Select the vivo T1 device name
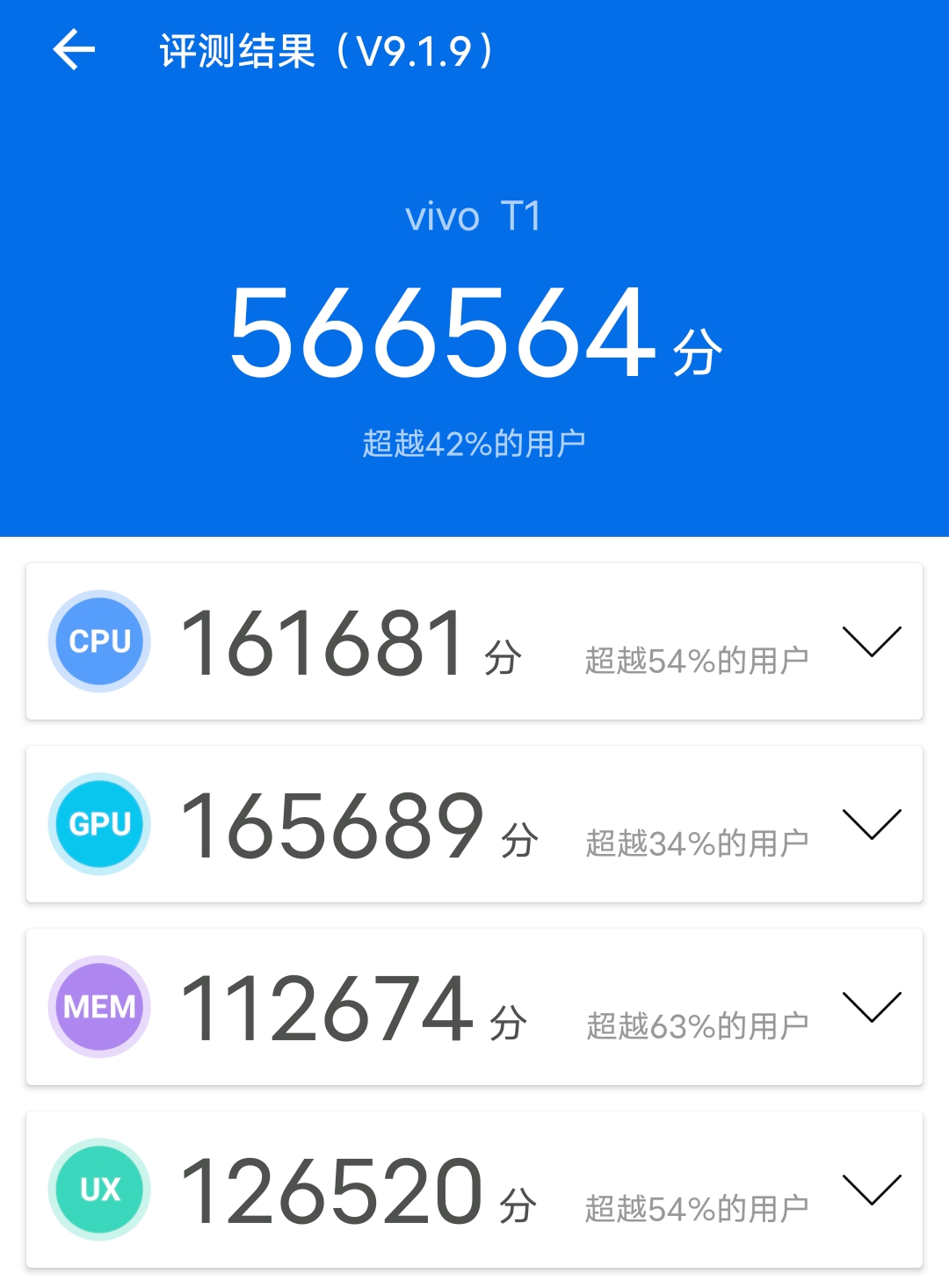 [x=474, y=217]
